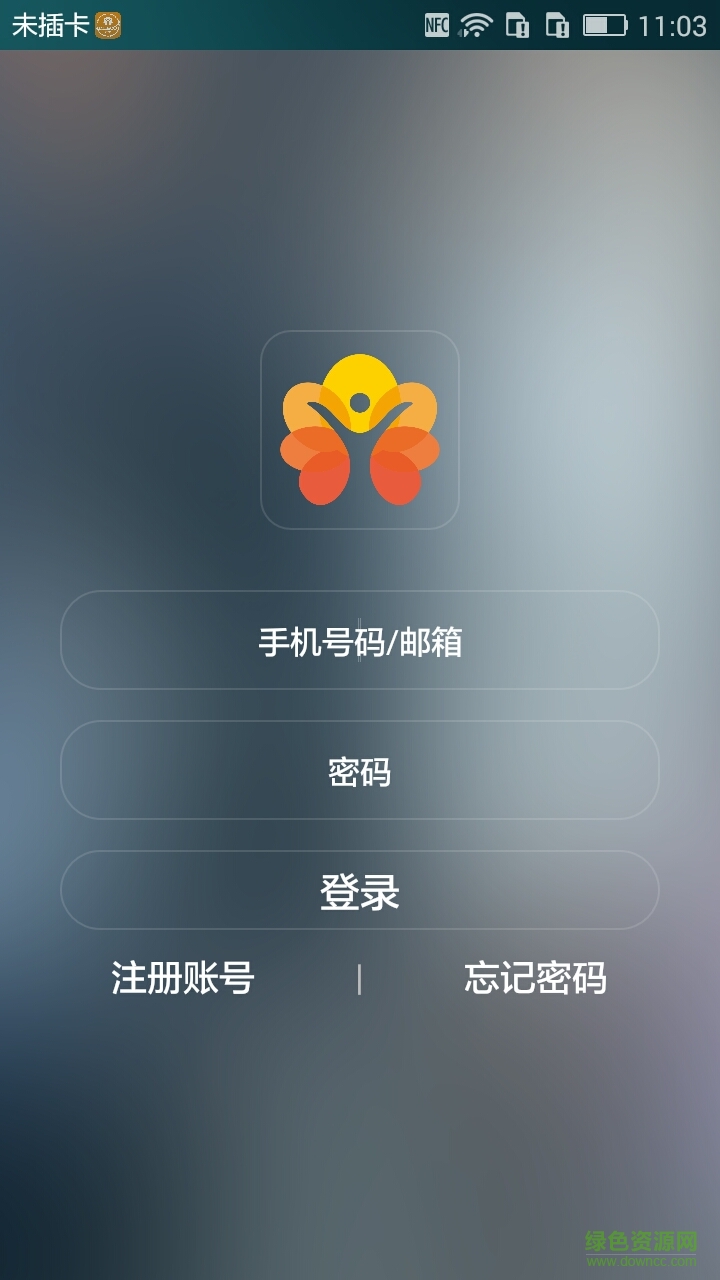Tap the Wi-Fi signal icon

tap(477, 25)
